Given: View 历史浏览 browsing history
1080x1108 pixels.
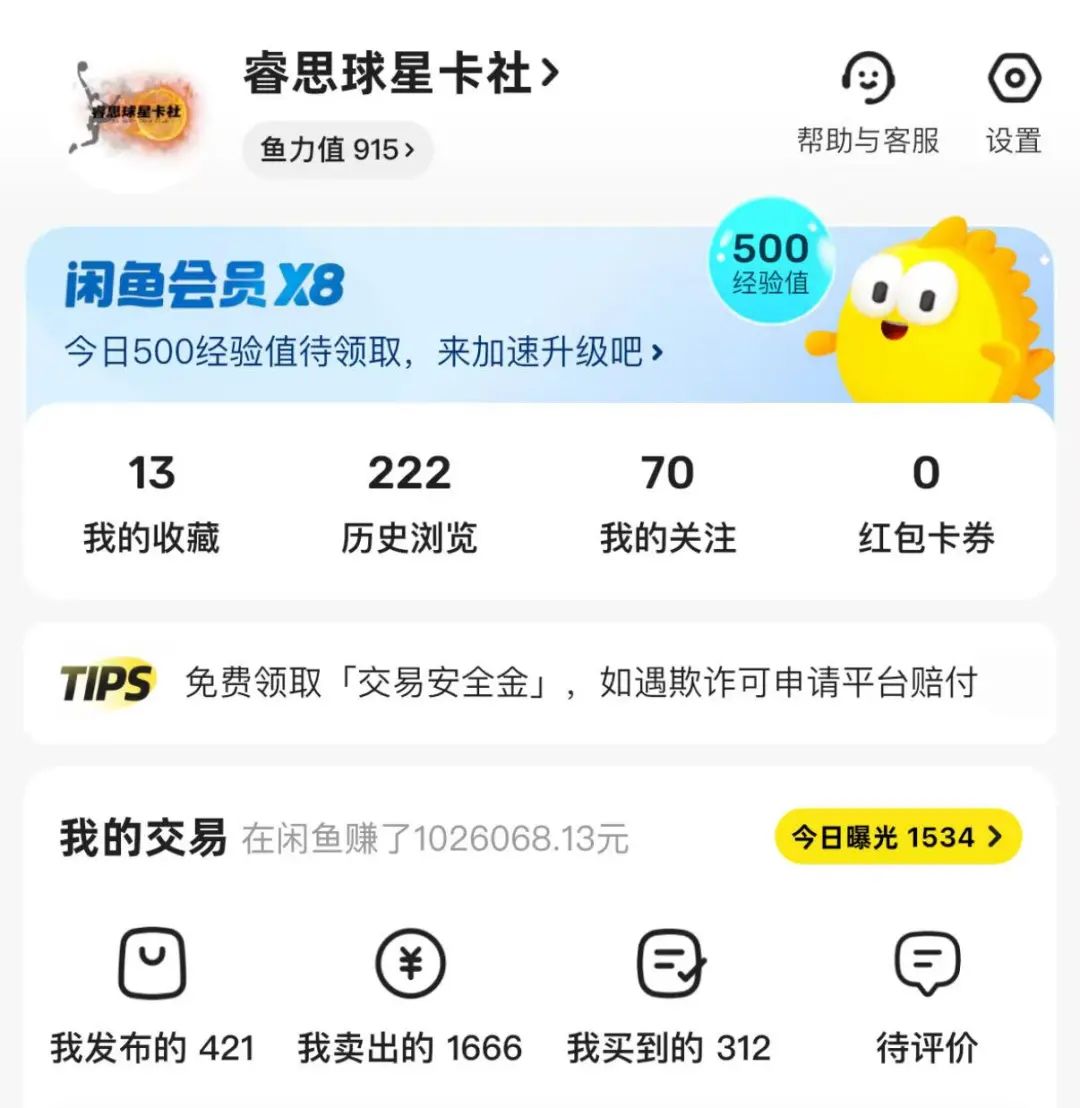Looking at the screenshot, I should (409, 503).
